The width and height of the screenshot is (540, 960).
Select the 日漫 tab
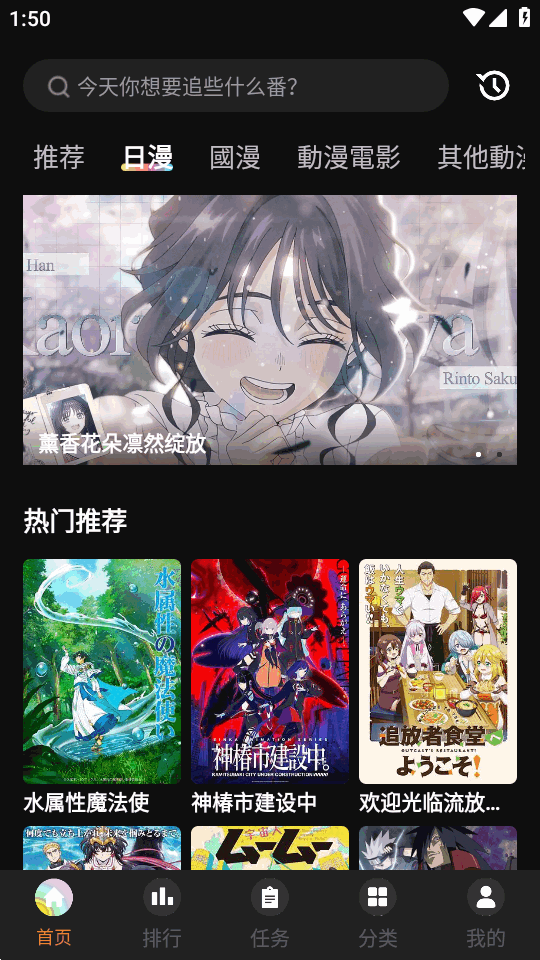[x=147, y=157]
